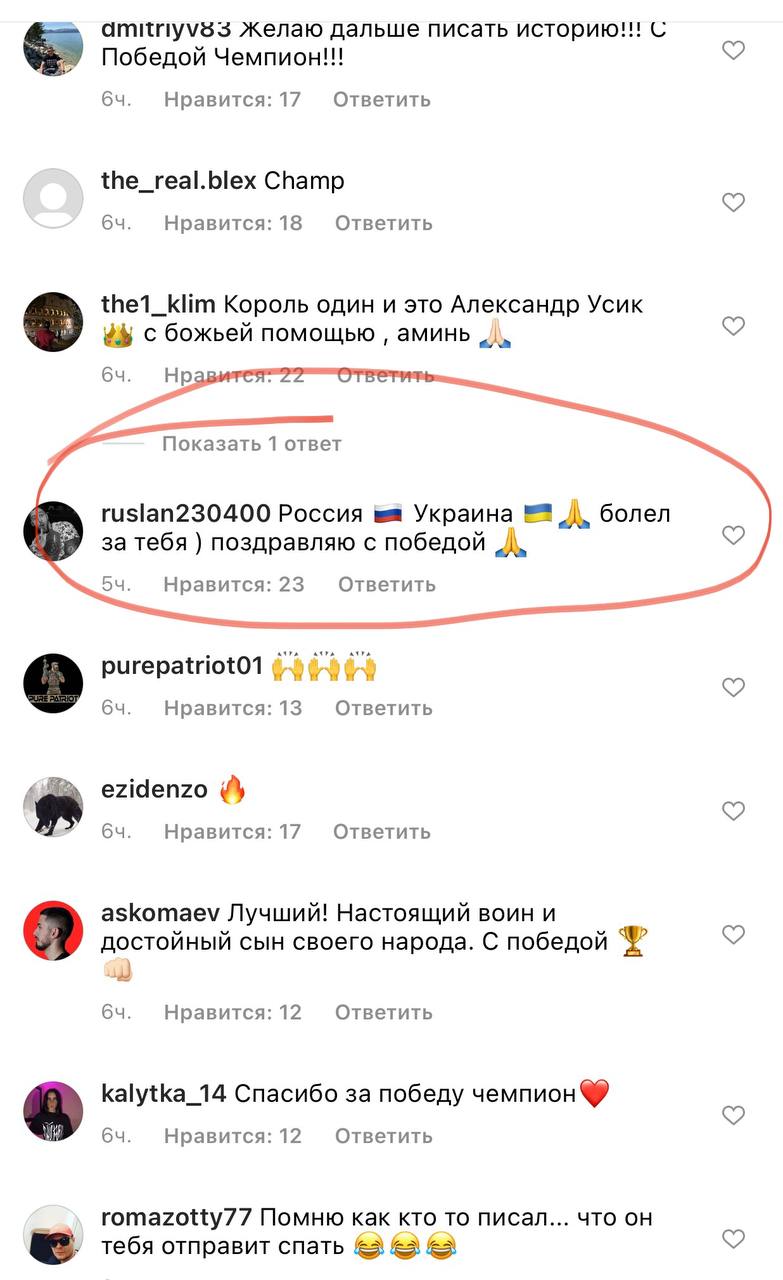This screenshot has width=783, height=1280.
Task: Open askomaev's profile avatar
Action: (52, 931)
